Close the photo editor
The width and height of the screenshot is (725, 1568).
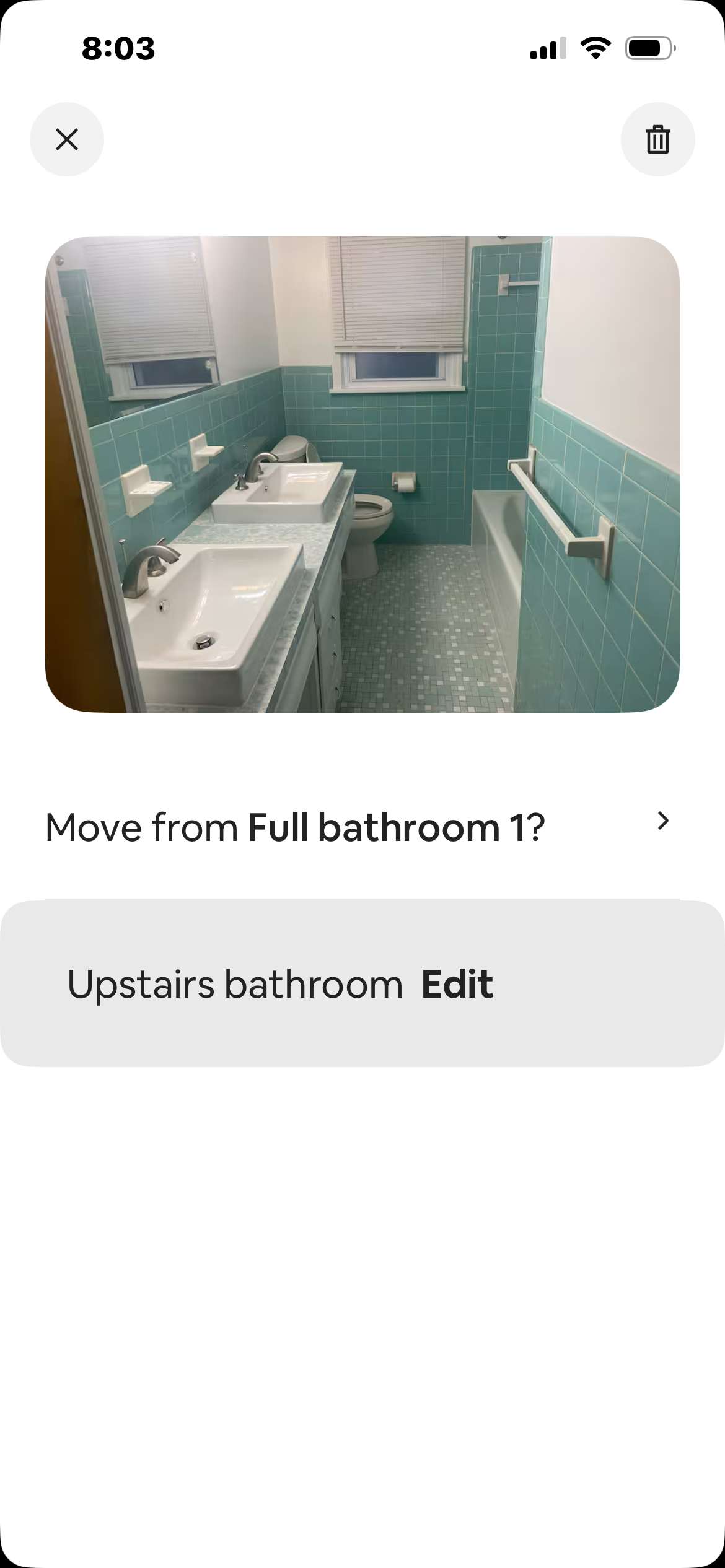tap(67, 139)
